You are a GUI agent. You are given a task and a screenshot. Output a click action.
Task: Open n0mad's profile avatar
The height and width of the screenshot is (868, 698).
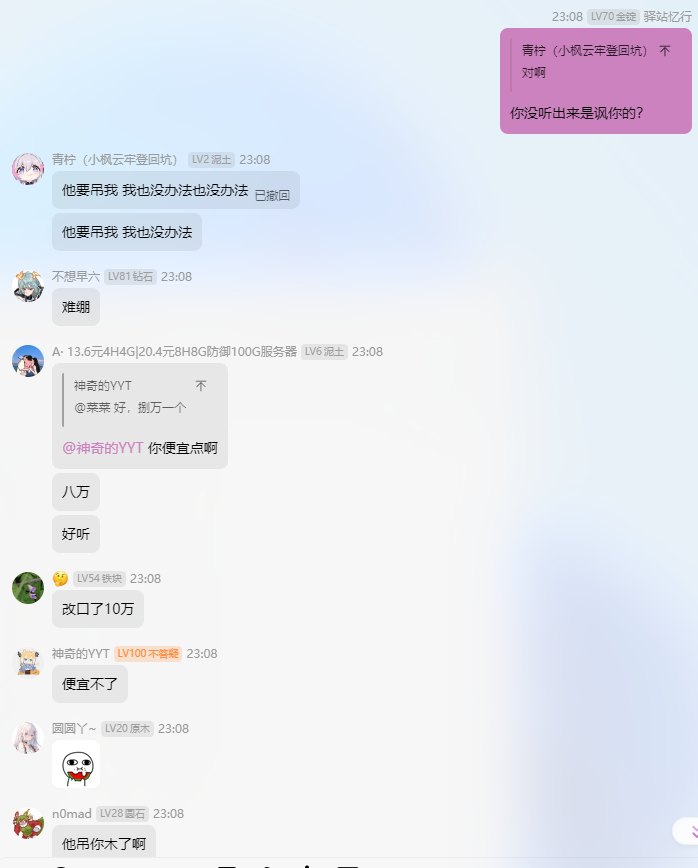click(27, 823)
